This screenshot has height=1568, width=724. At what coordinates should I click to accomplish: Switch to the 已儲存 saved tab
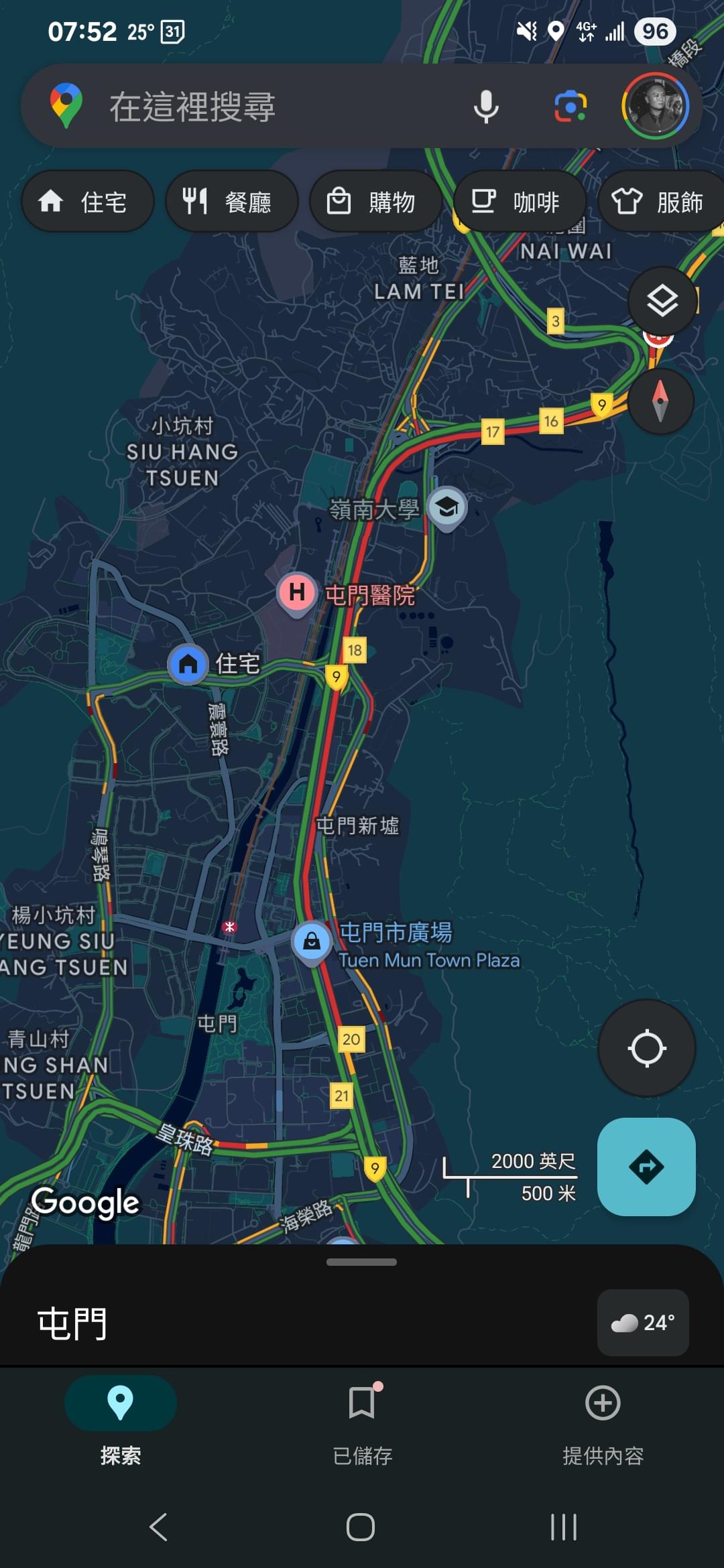[362, 1421]
